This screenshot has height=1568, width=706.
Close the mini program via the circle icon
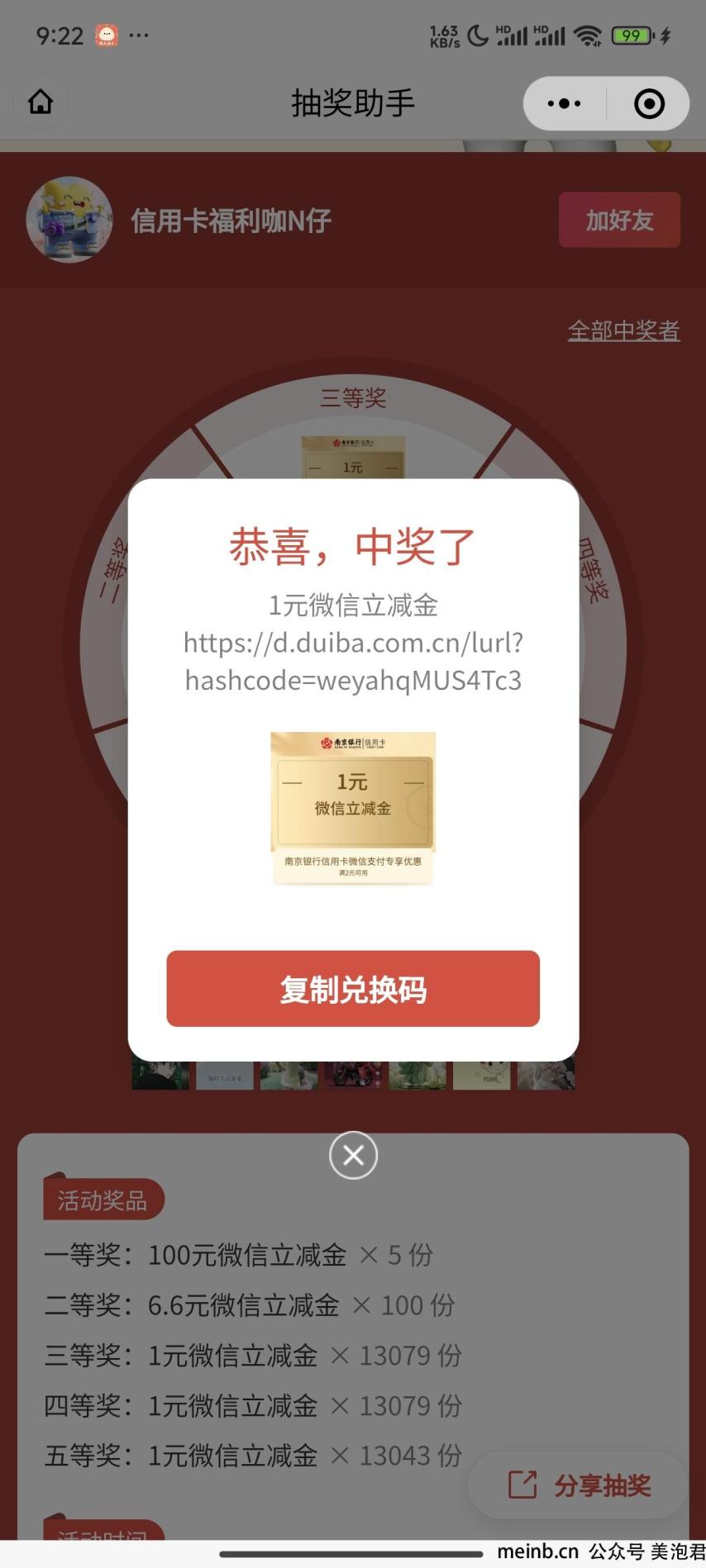(649, 103)
